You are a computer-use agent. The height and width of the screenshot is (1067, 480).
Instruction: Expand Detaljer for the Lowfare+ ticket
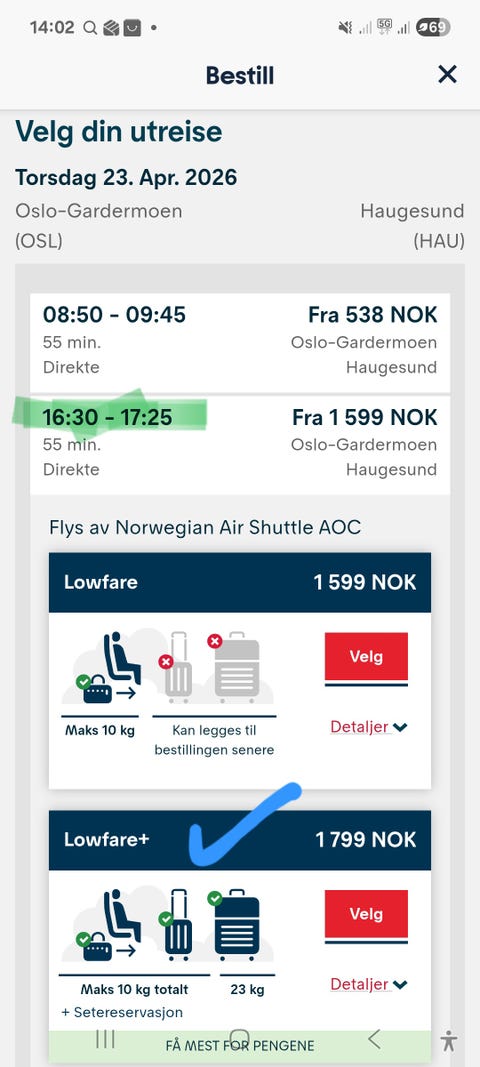[368, 984]
